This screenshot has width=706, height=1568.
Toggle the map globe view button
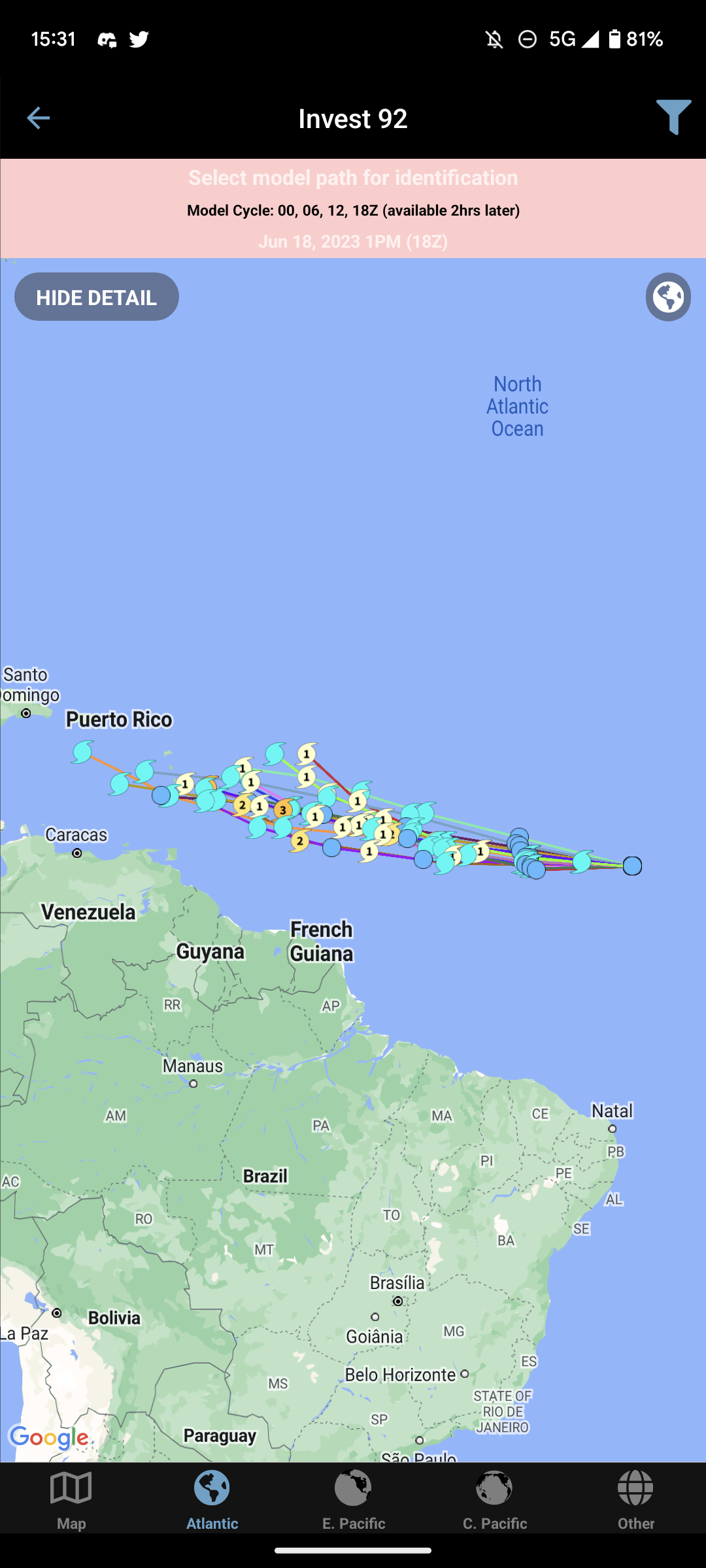(668, 297)
